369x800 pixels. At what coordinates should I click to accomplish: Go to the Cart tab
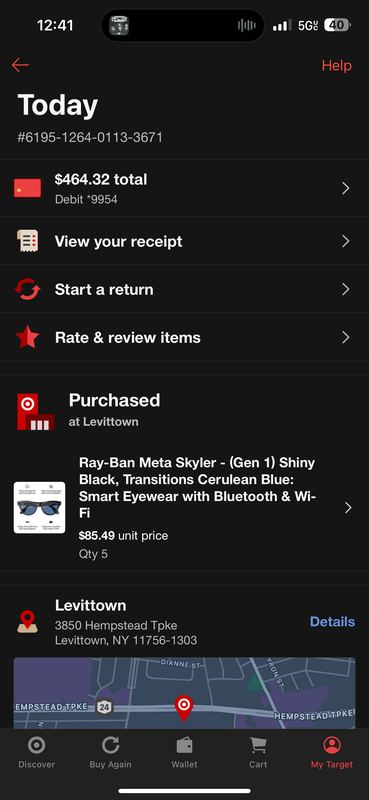coord(258,753)
